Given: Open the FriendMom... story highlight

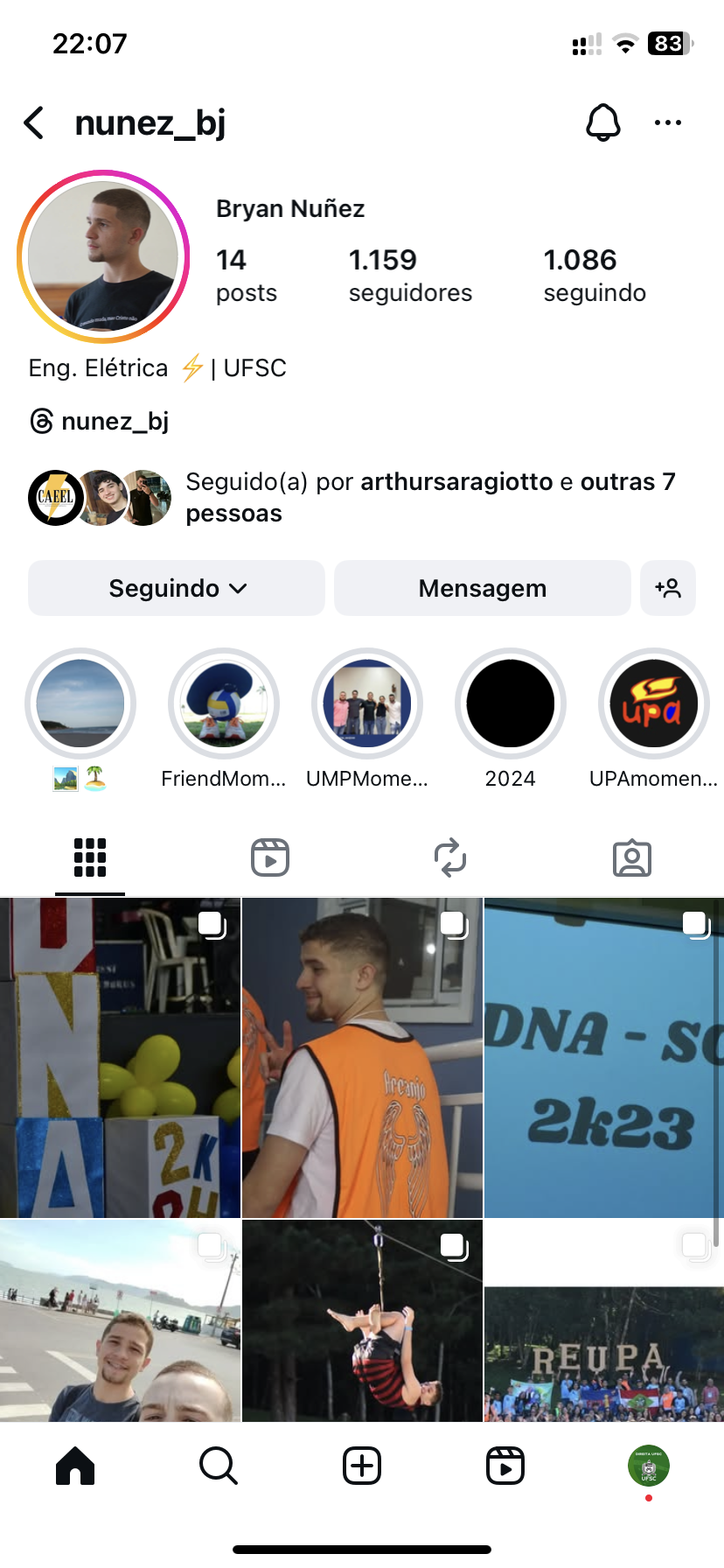Looking at the screenshot, I should (224, 703).
